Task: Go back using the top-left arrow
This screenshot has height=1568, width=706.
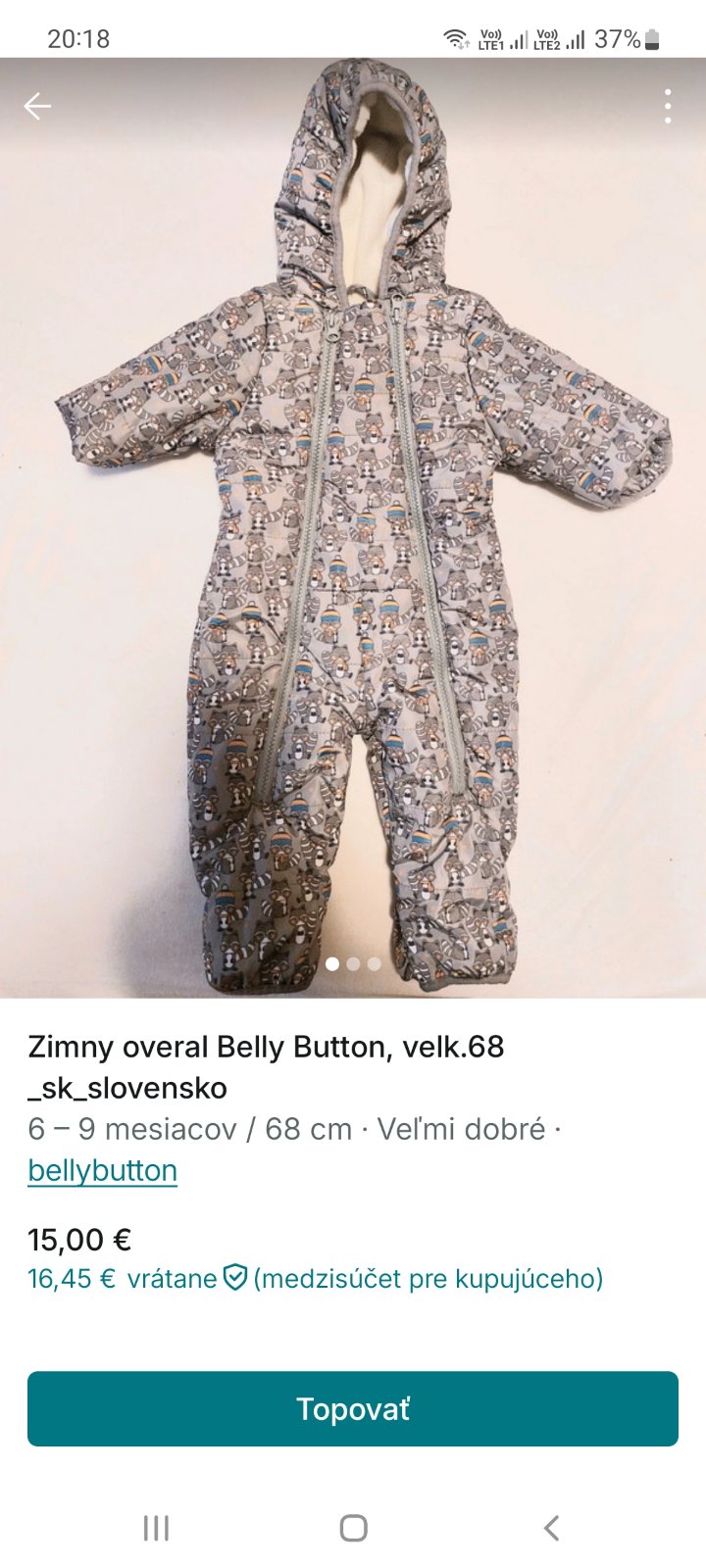Action: [37, 106]
